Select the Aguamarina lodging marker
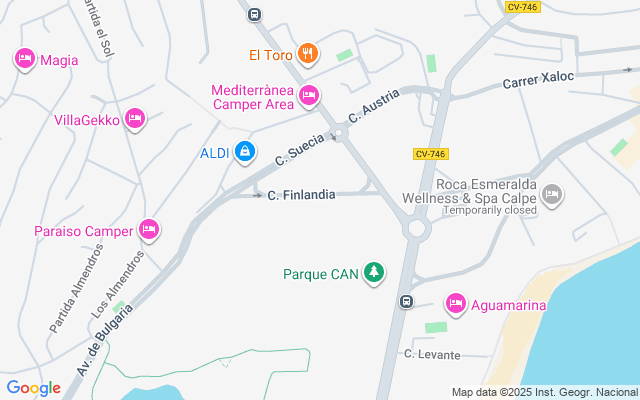Image resolution: width=640 pixels, height=400 pixels. tap(456, 304)
